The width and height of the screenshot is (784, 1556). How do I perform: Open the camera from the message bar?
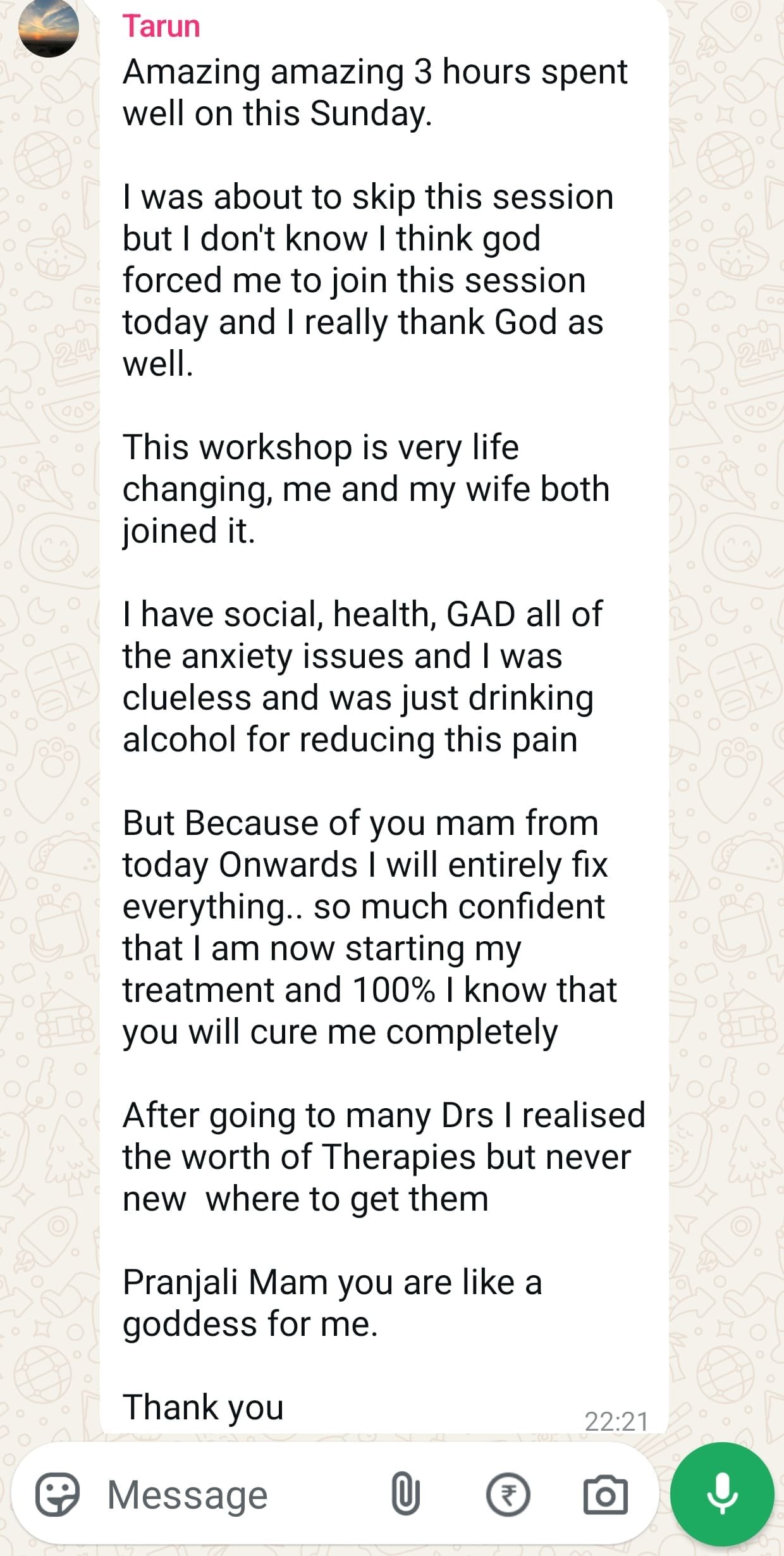pyautogui.click(x=605, y=1495)
